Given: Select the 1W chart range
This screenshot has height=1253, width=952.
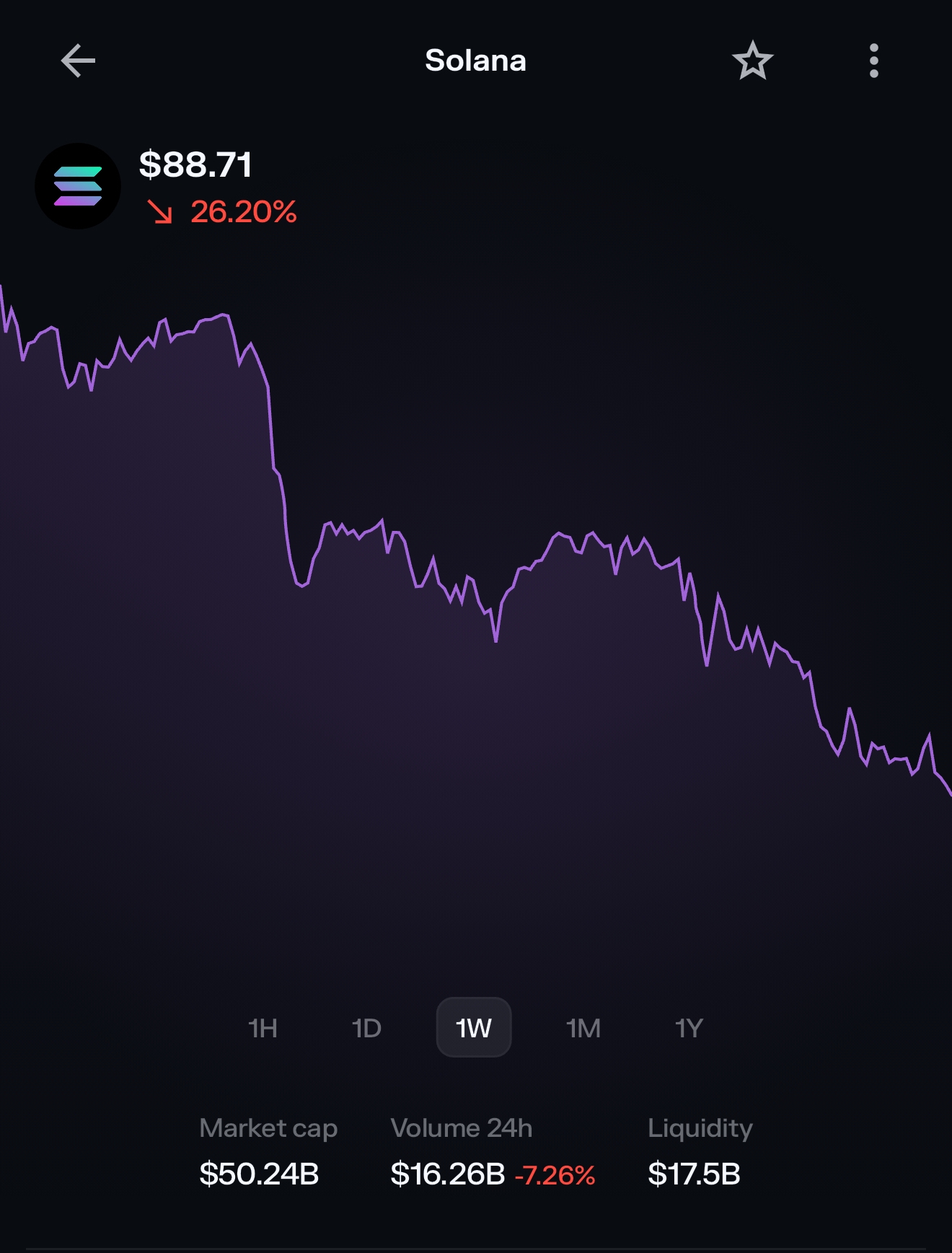Looking at the screenshot, I should 474,1028.
